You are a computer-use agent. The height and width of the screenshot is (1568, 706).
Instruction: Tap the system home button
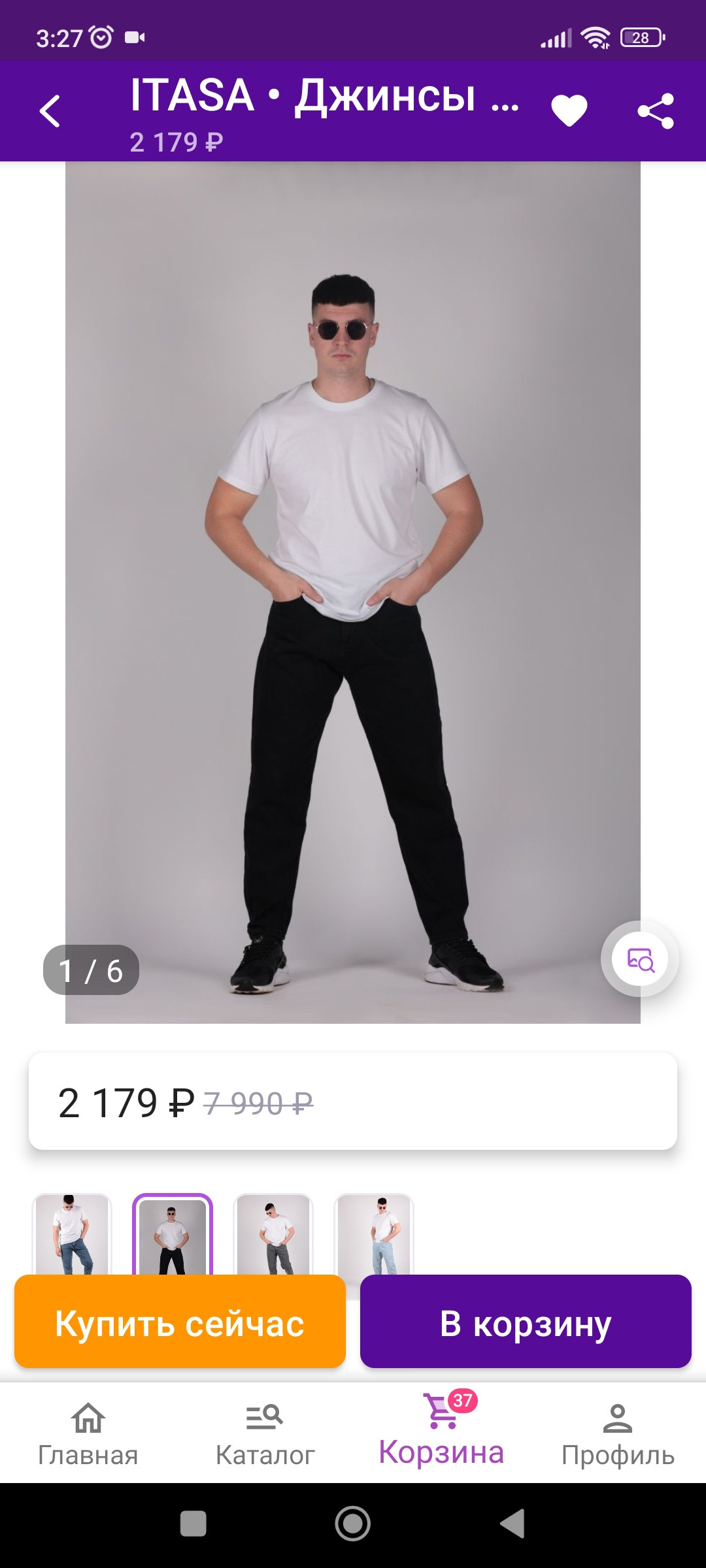(353, 1524)
